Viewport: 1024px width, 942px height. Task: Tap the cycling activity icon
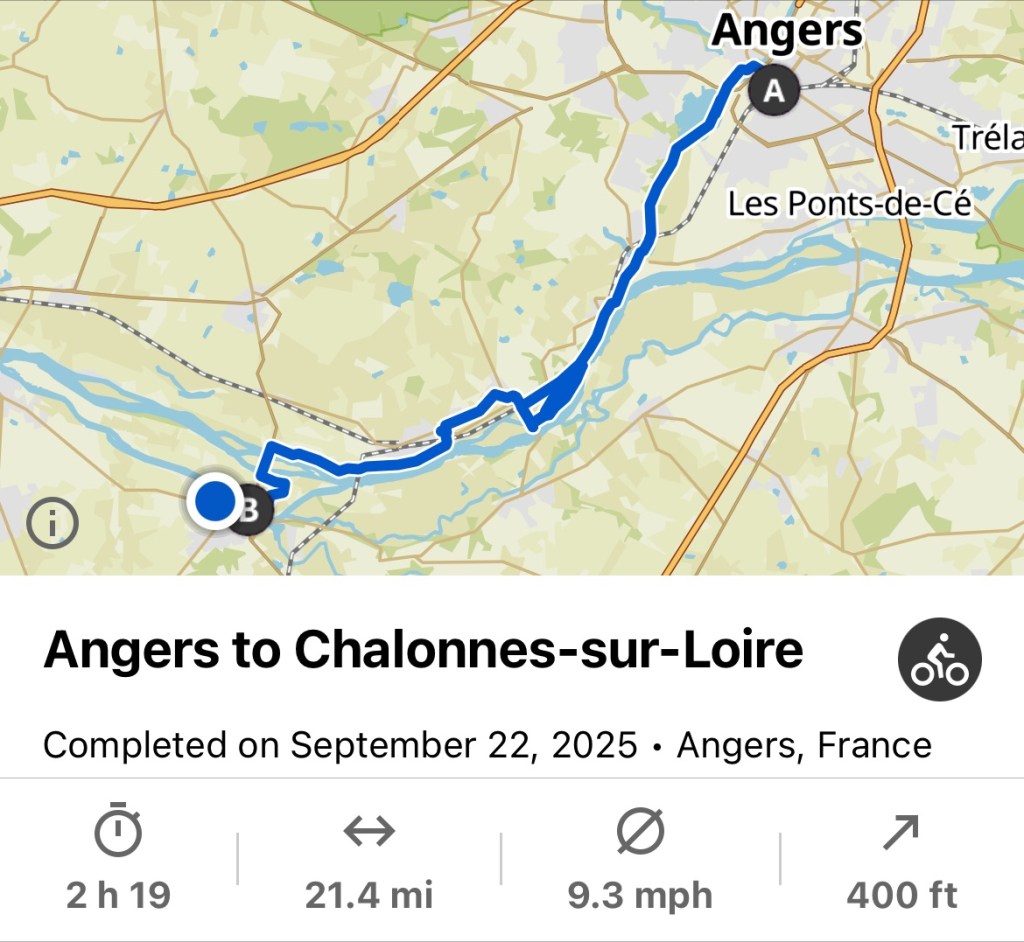940,660
